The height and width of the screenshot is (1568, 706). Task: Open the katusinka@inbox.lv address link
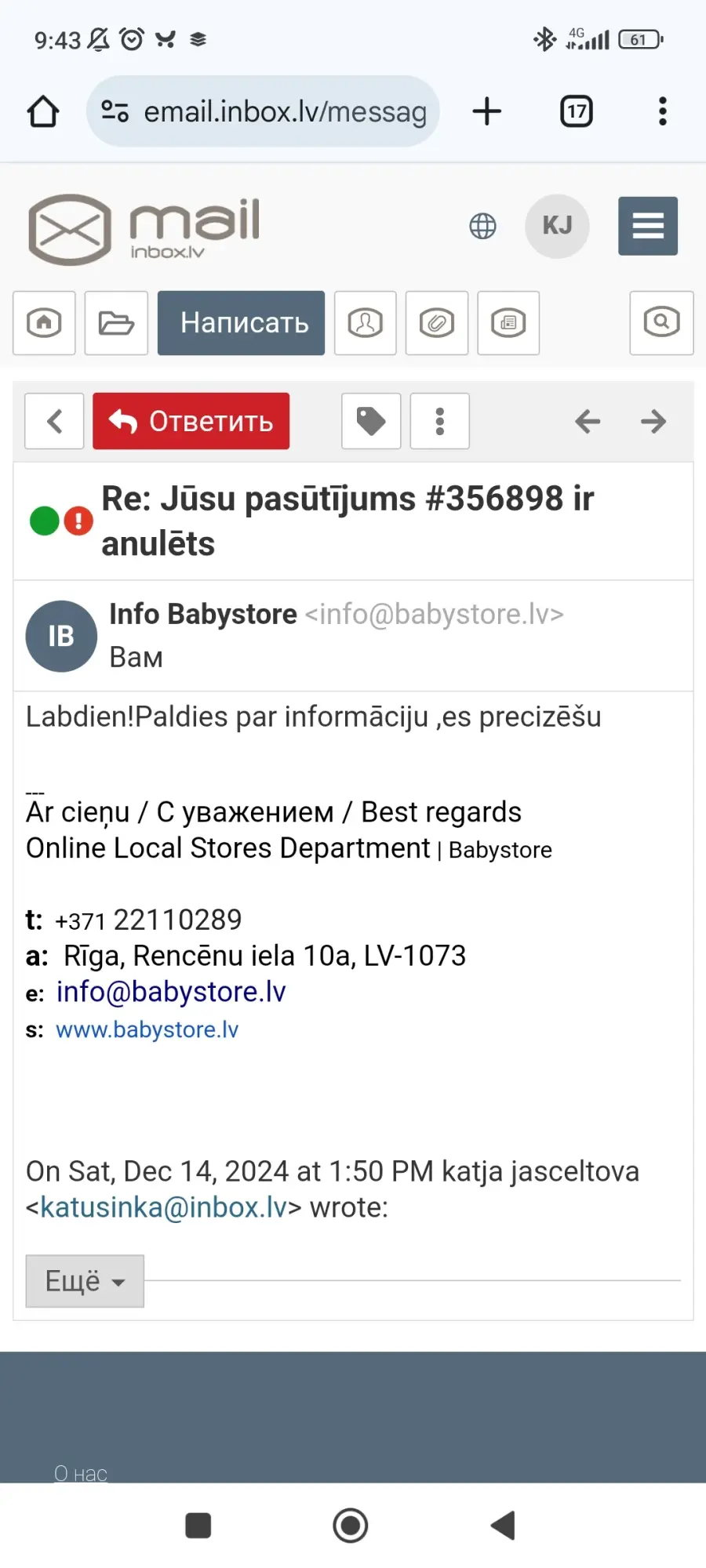coord(164,1207)
